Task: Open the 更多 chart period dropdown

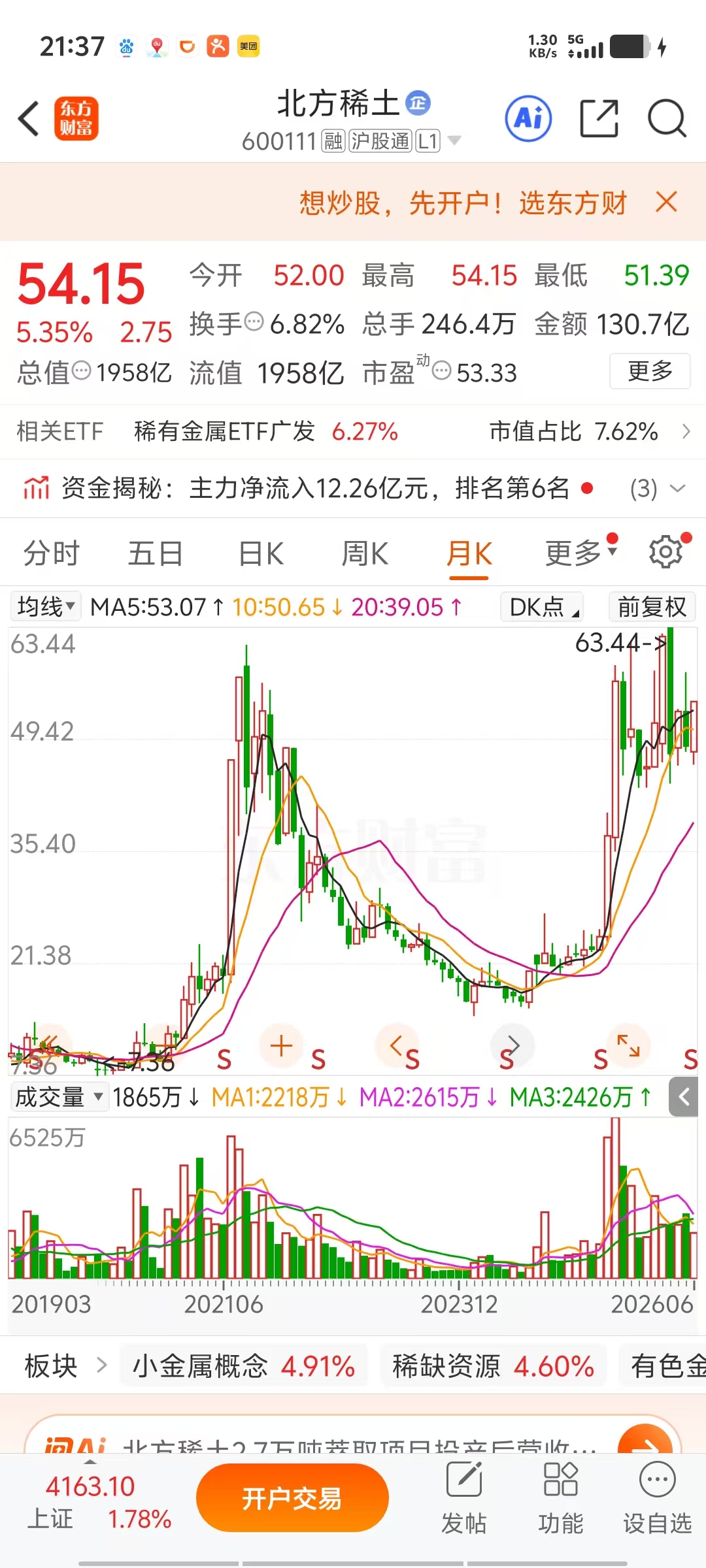Action: (581, 553)
